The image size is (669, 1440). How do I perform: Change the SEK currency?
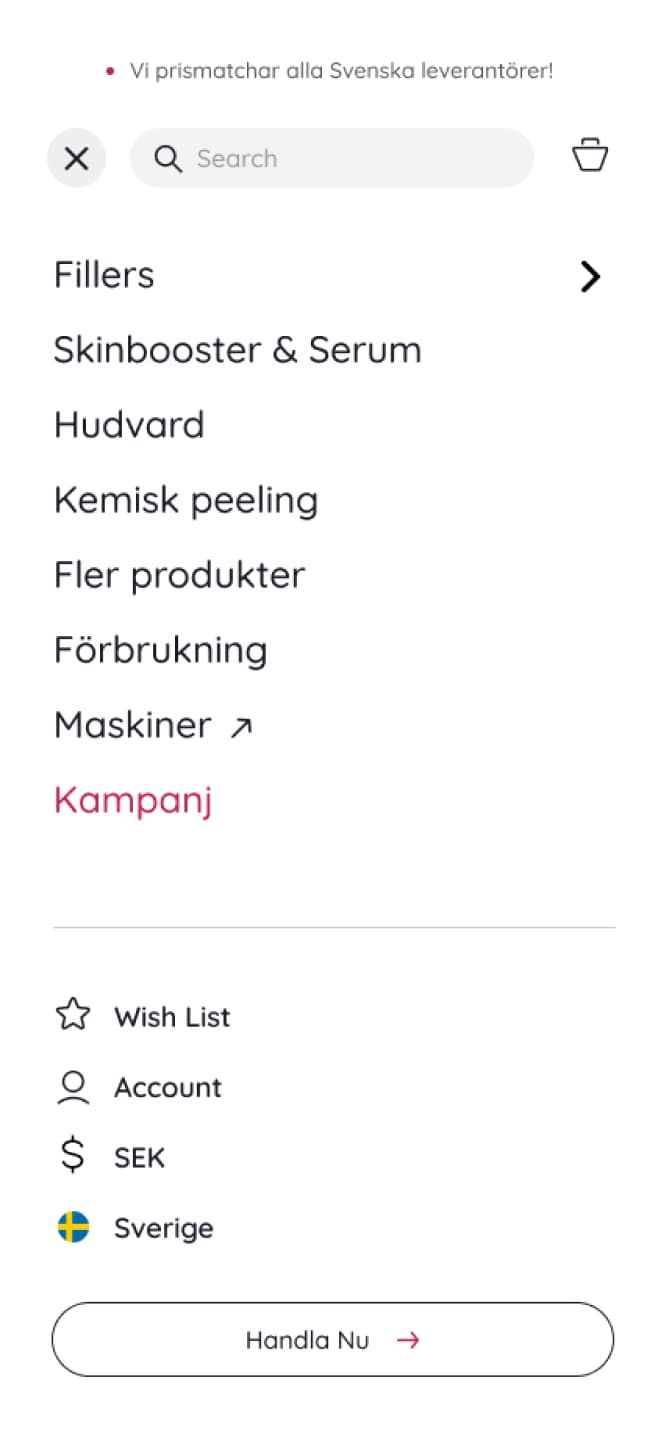coord(139,1158)
